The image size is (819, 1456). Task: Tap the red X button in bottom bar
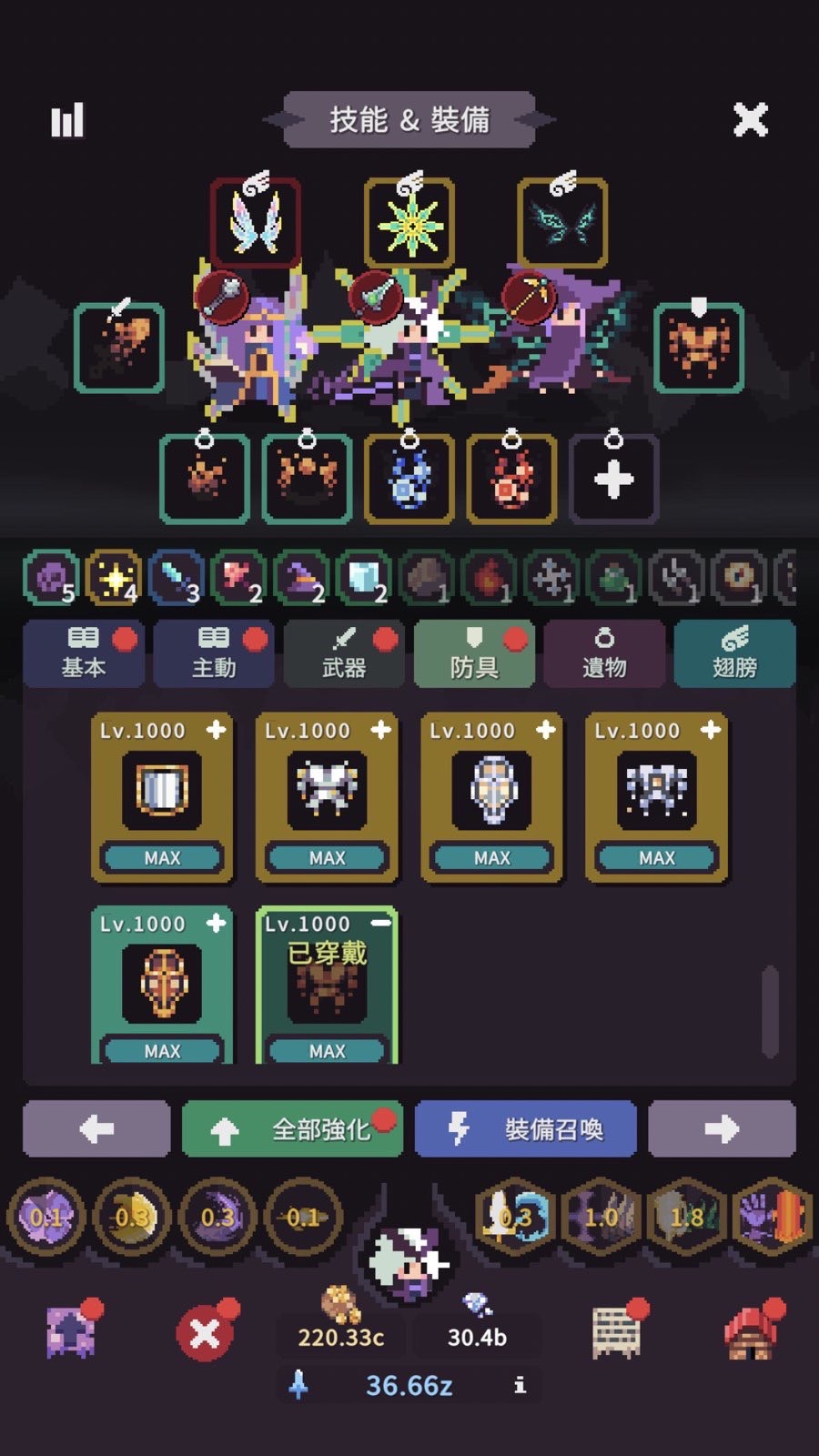(x=205, y=1335)
